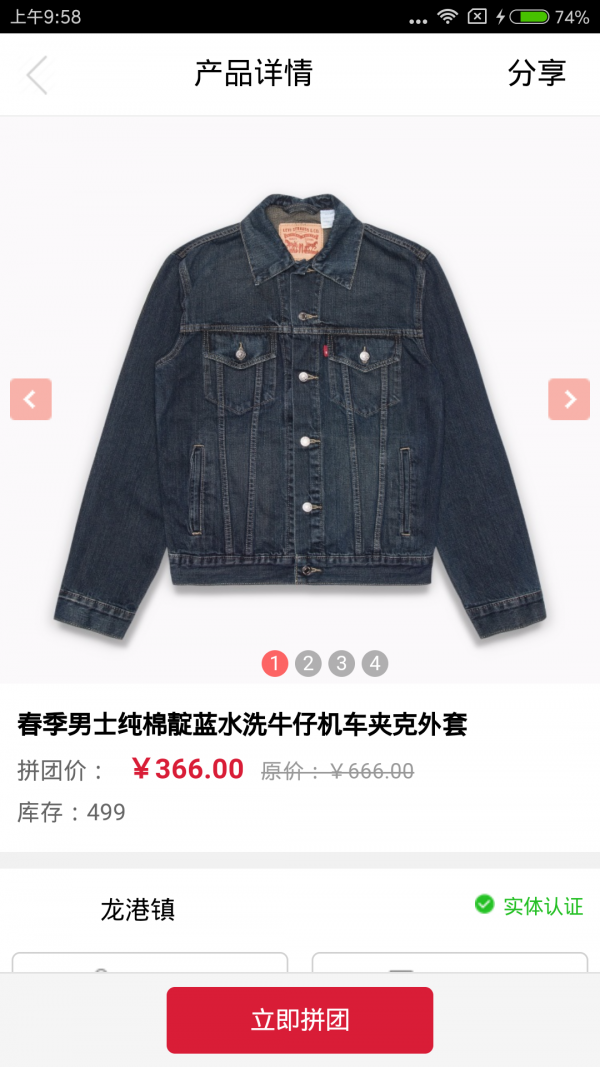
Task: Tap 立即拼团 to join group buy
Action: [300, 1020]
